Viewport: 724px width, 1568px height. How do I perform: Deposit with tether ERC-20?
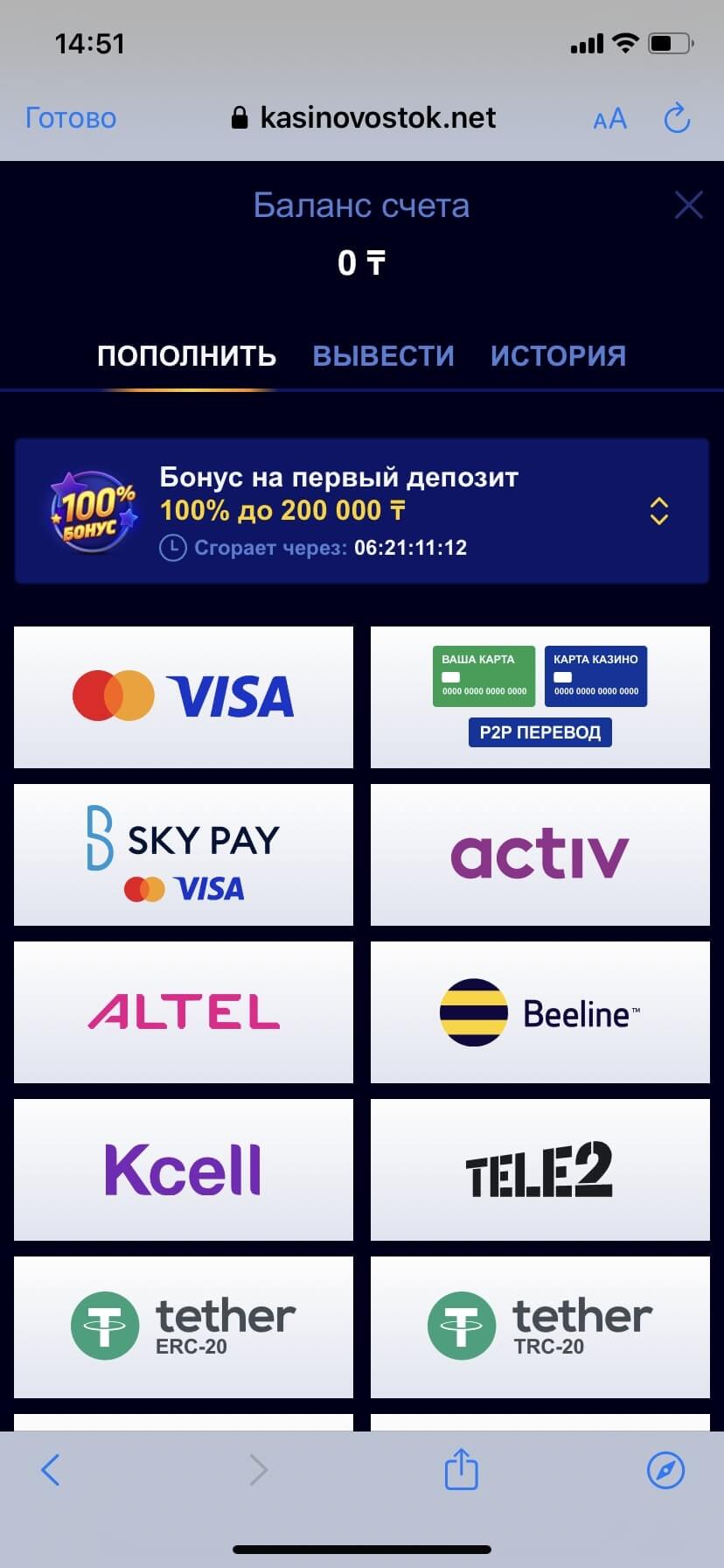[184, 1326]
